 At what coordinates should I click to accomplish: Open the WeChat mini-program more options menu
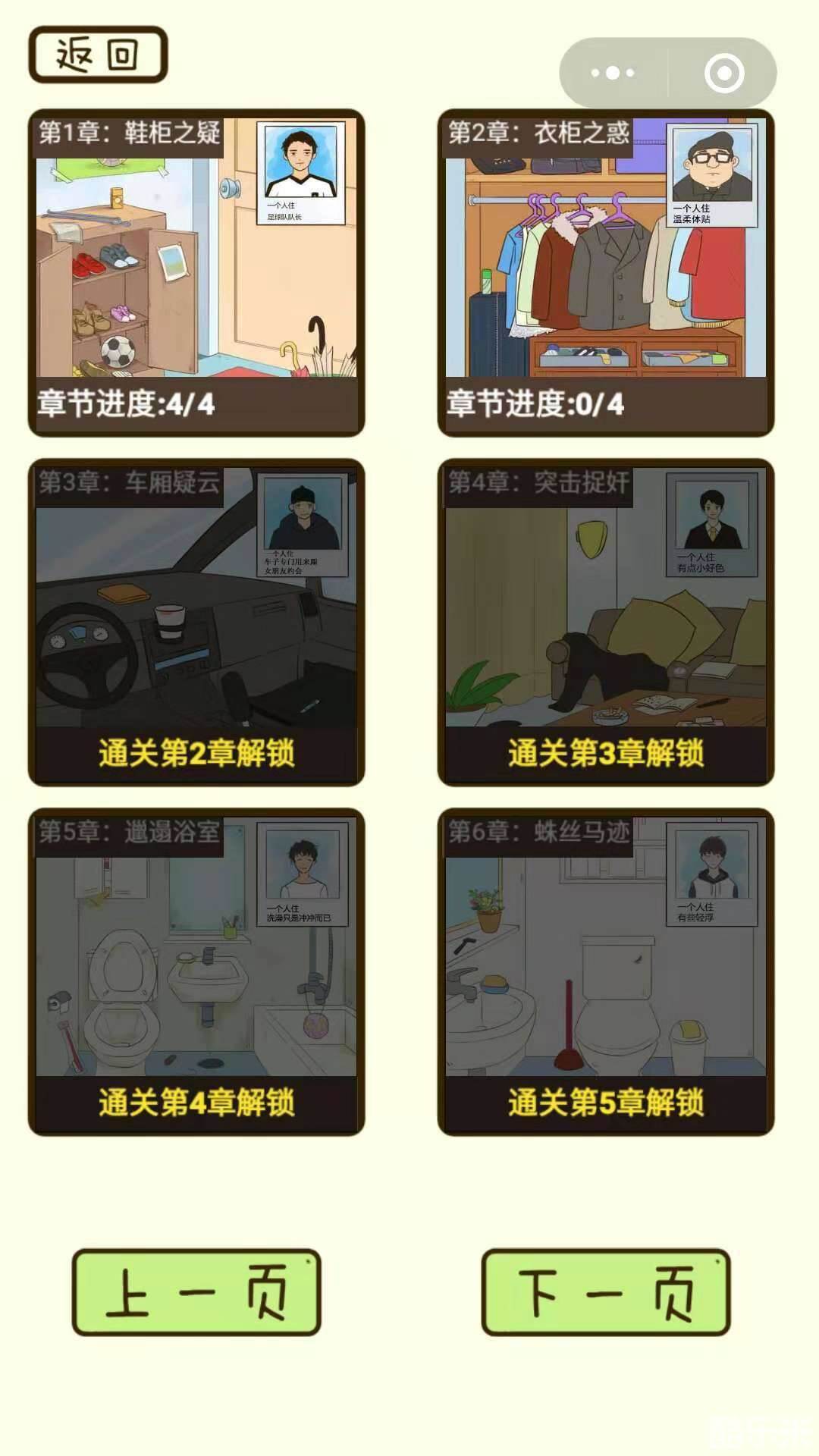tap(610, 72)
